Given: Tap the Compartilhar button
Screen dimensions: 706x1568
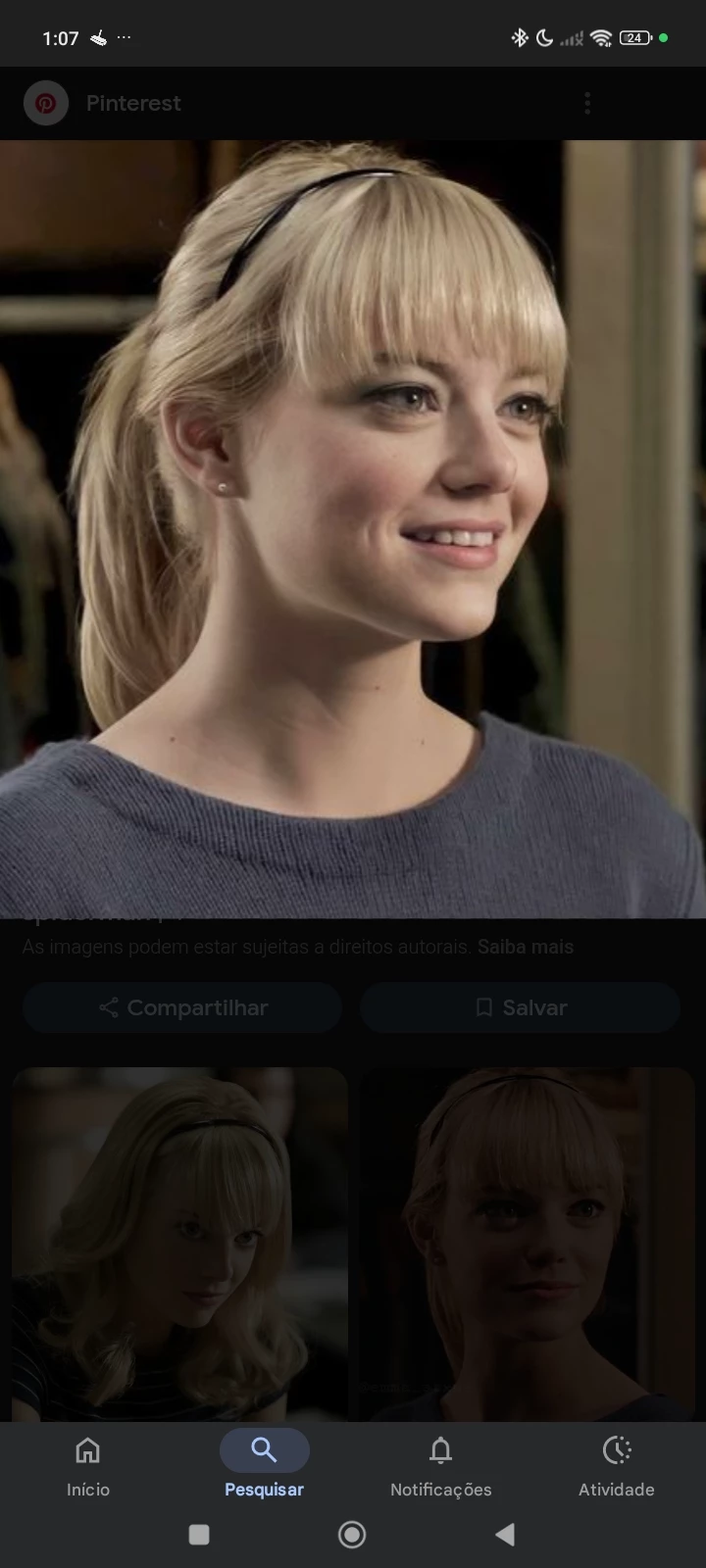Looking at the screenshot, I should coord(182,1007).
